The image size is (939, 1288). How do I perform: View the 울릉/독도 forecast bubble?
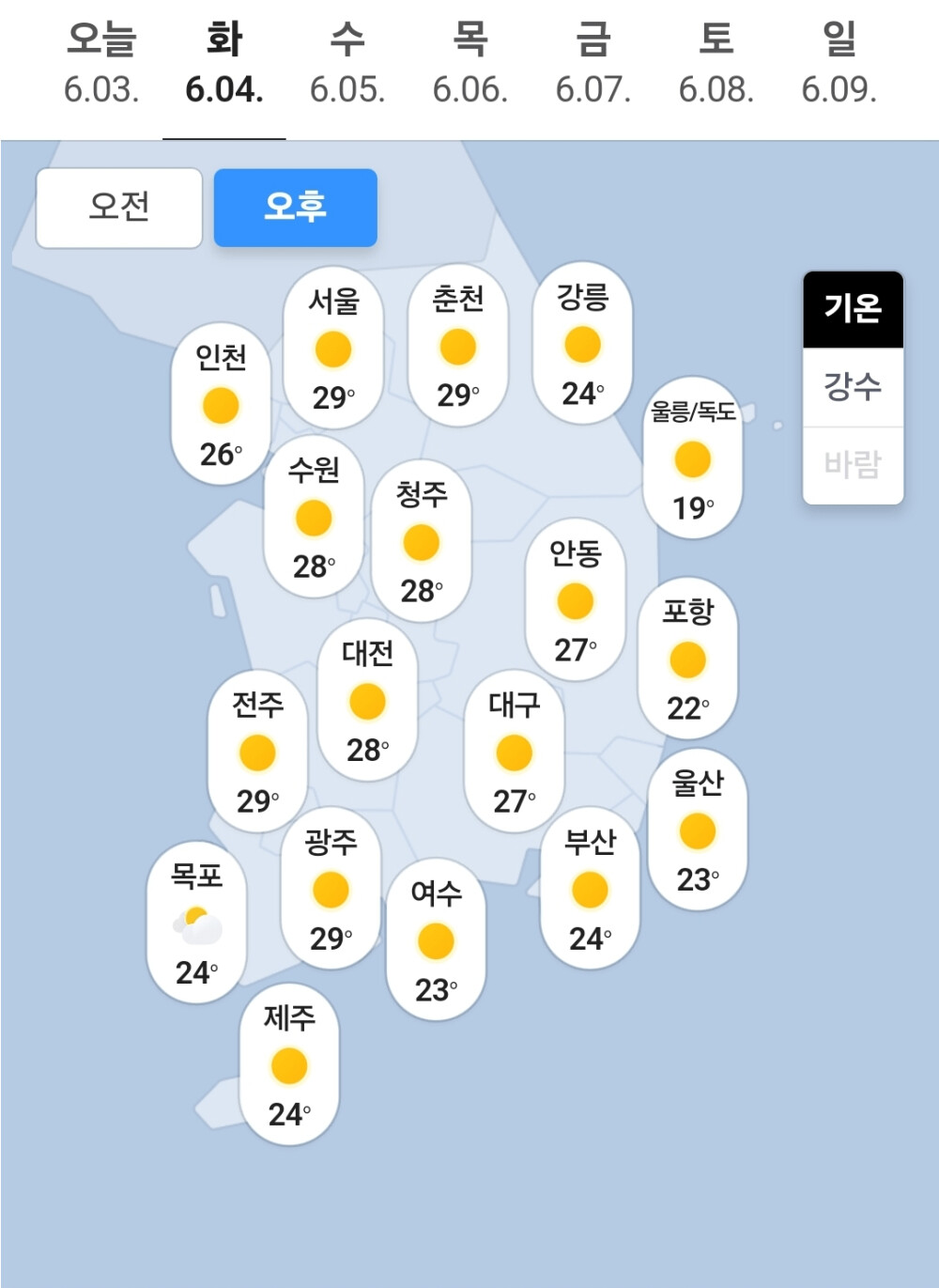point(693,459)
